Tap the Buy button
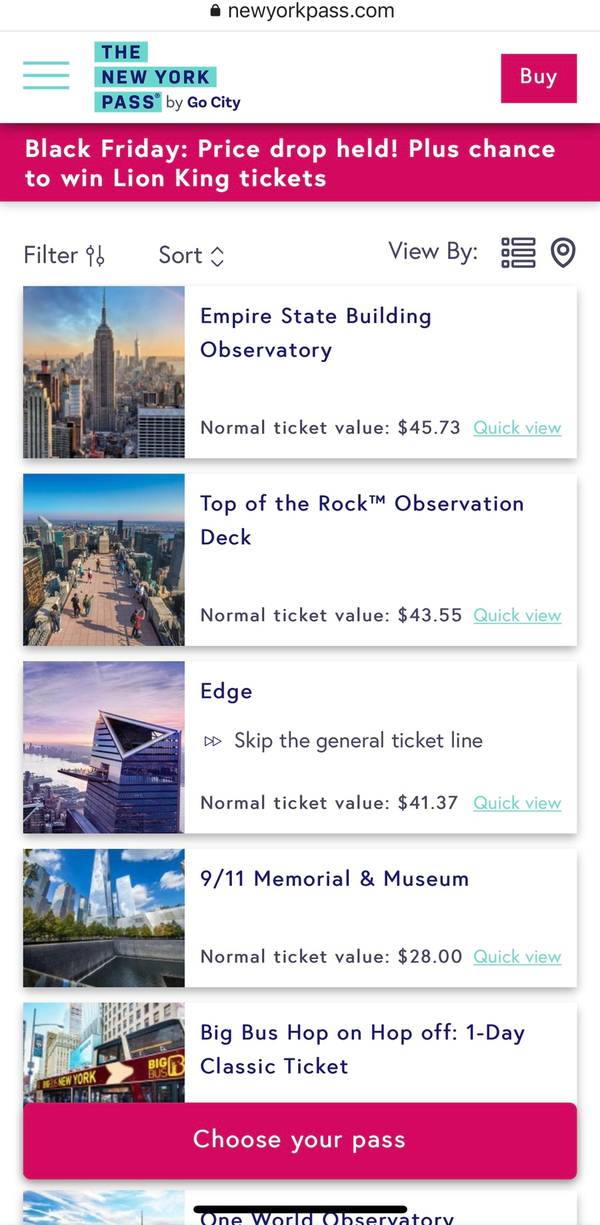The height and width of the screenshot is (1225, 600). tap(538, 78)
